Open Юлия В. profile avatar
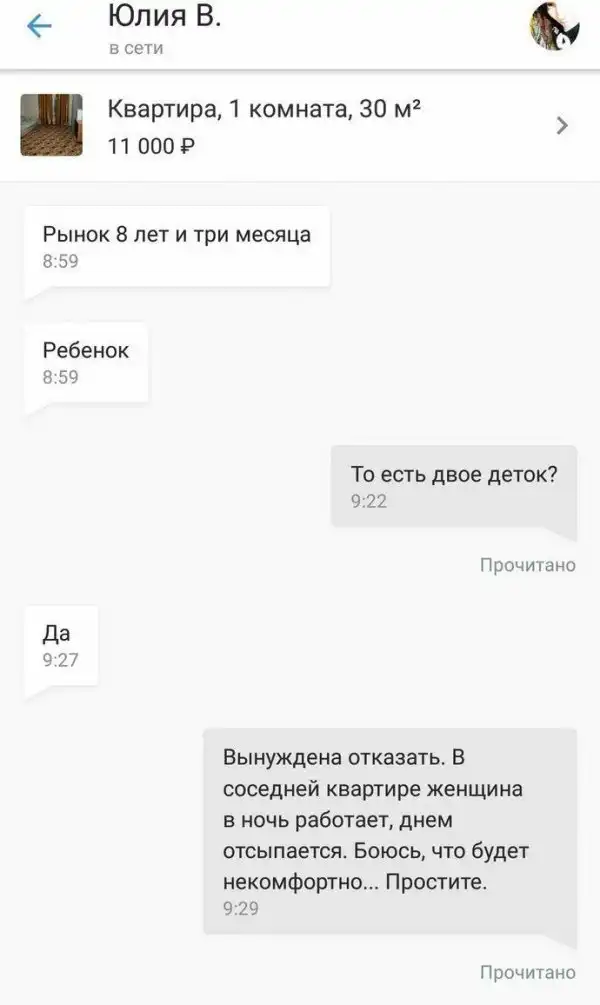Viewport: 600px width, 1005px height. [554, 28]
